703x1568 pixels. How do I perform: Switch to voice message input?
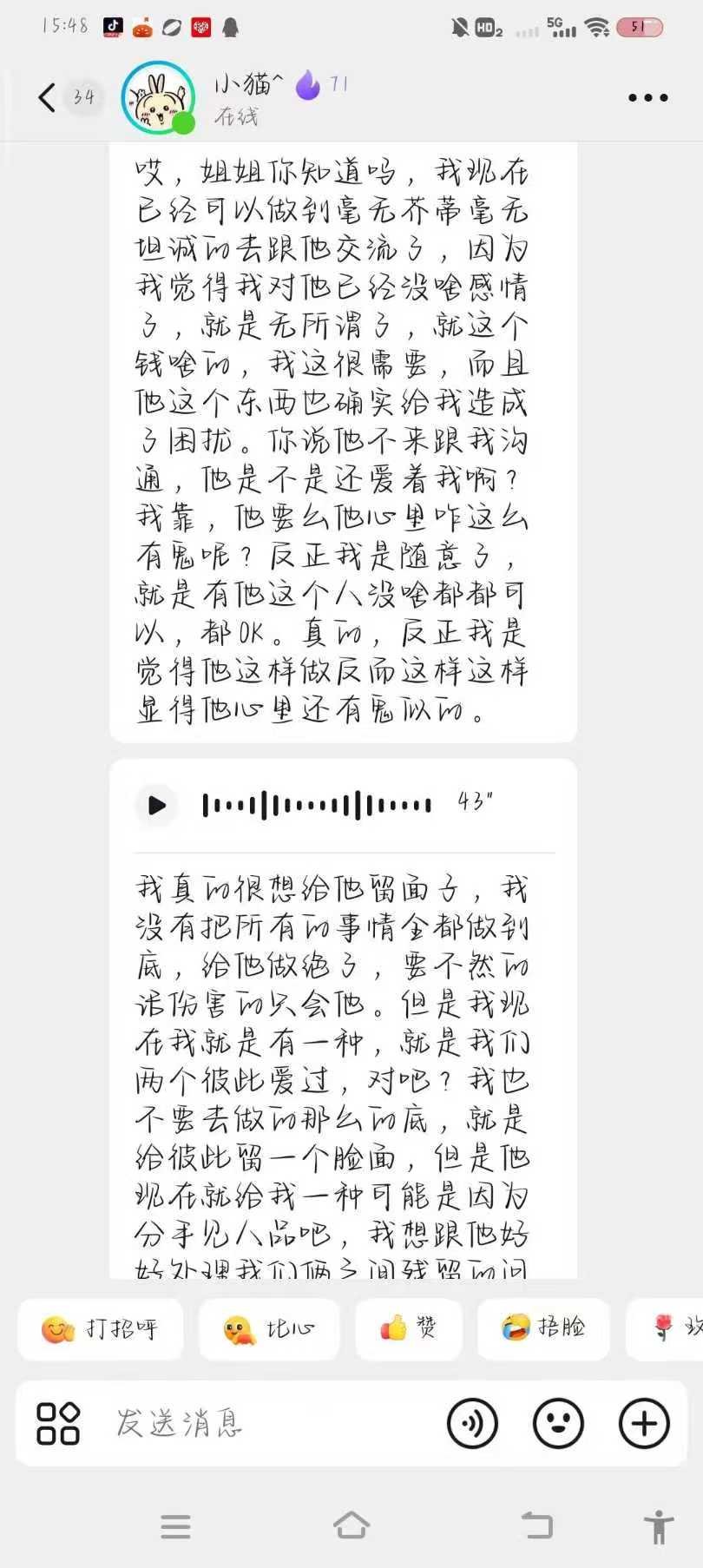tap(472, 1423)
